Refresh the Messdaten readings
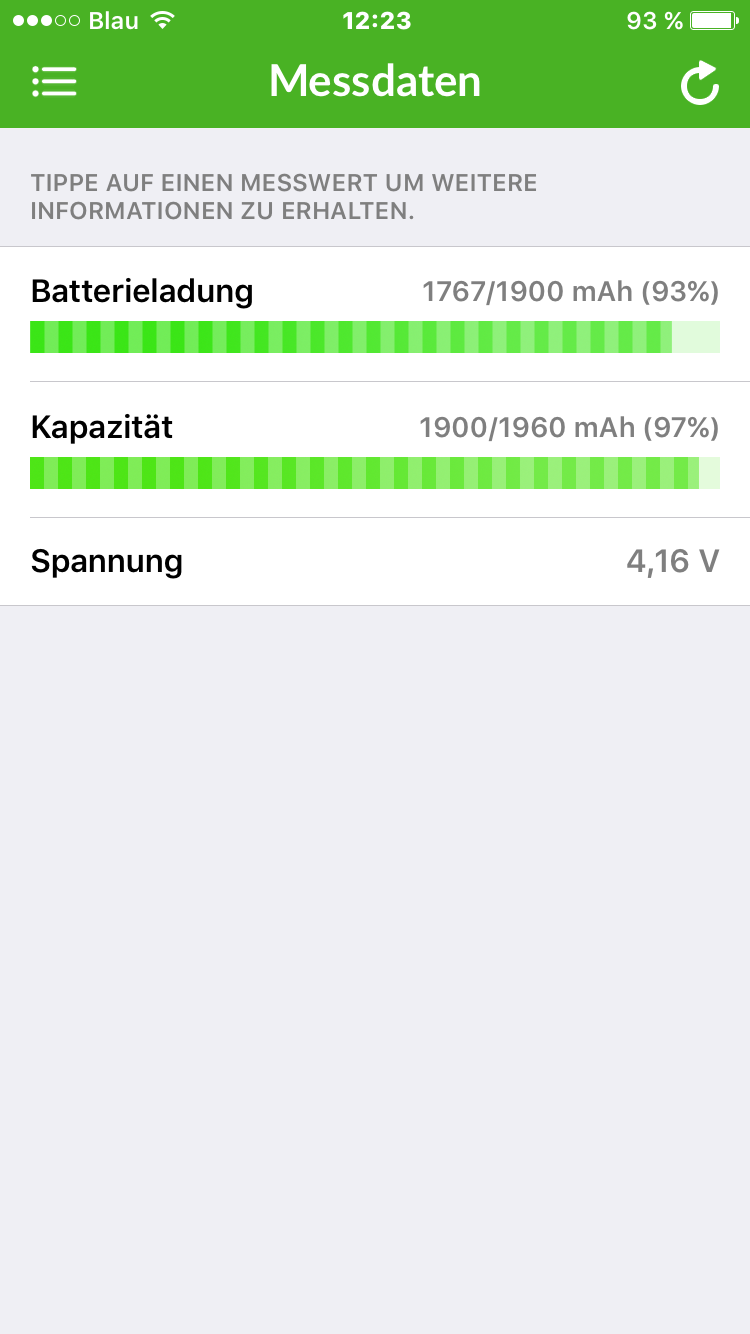The width and height of the screenshot is (750, 1334). click(700, 83)
